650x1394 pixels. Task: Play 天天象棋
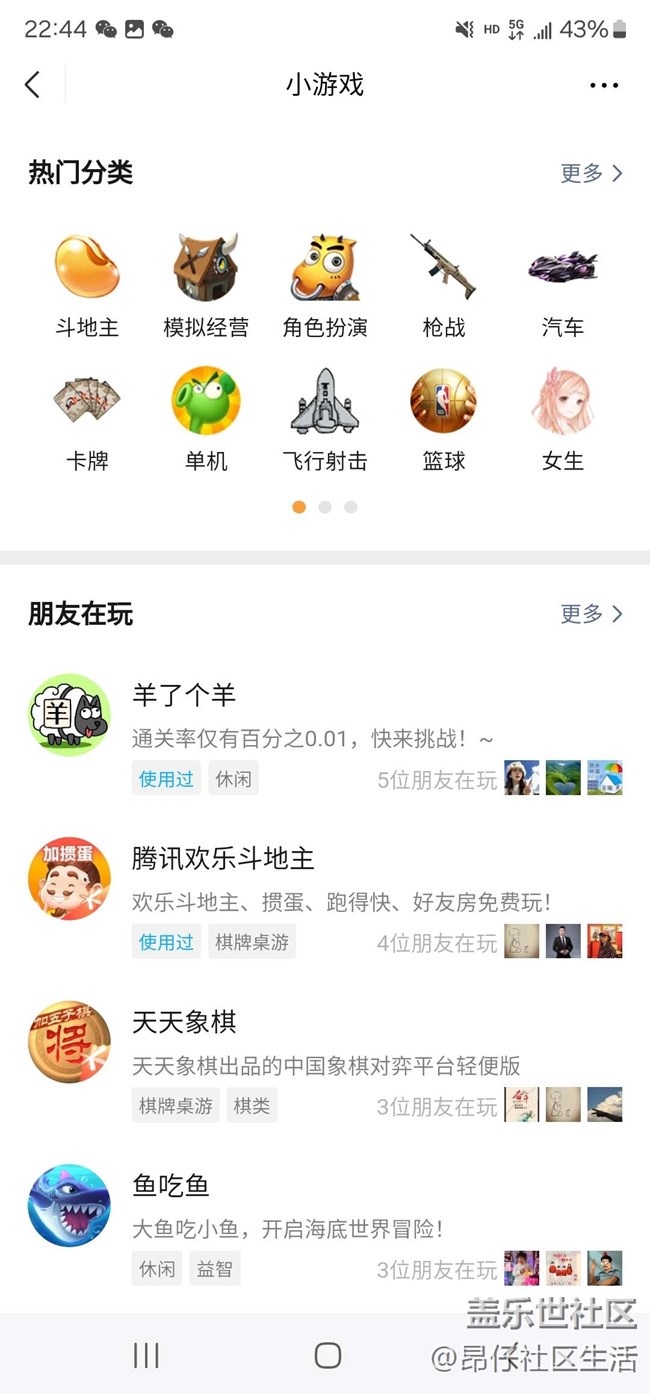[x=184, y=1022]
